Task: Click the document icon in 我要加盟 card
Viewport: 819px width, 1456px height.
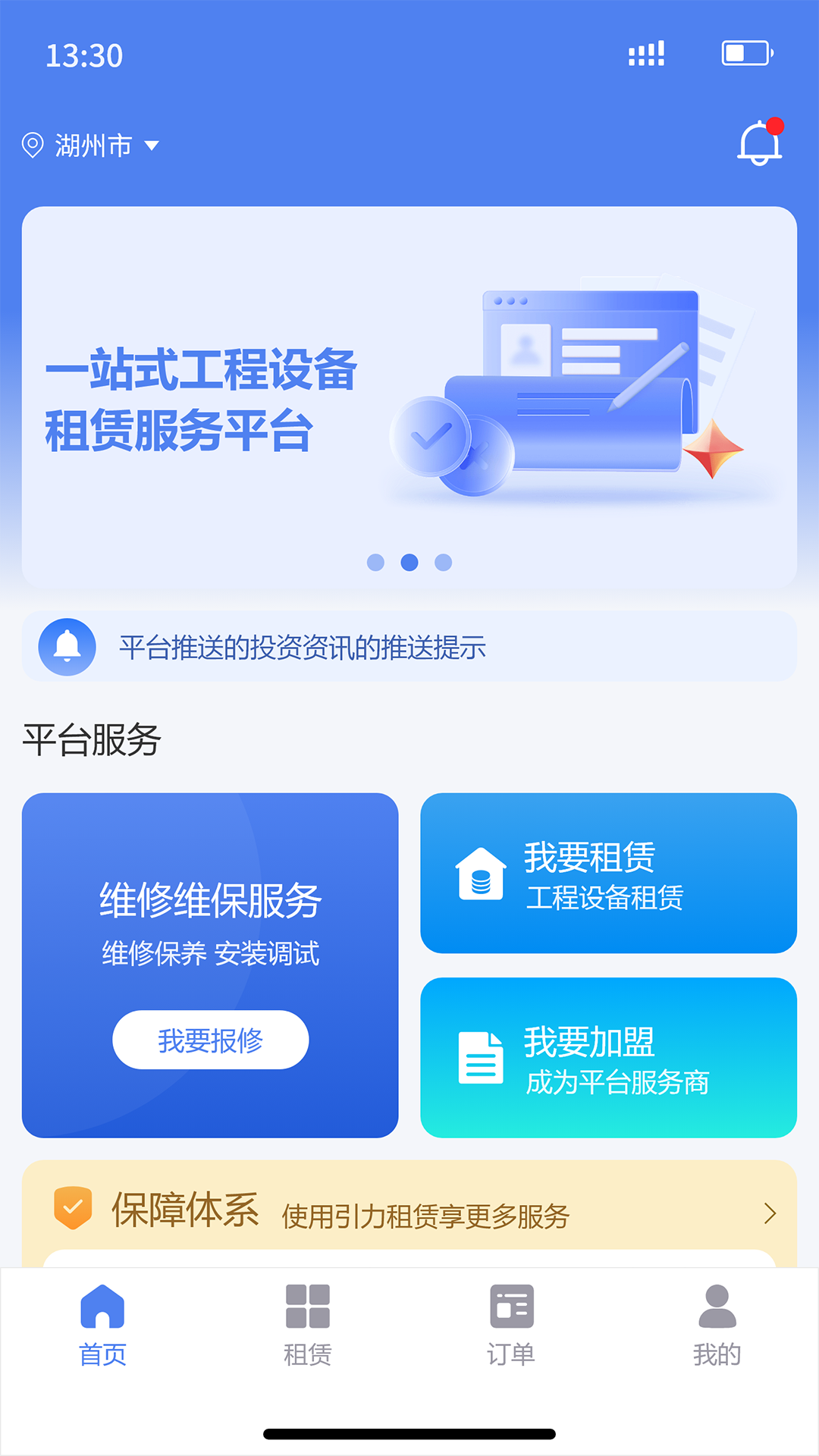Action: tap(480, 1059)
